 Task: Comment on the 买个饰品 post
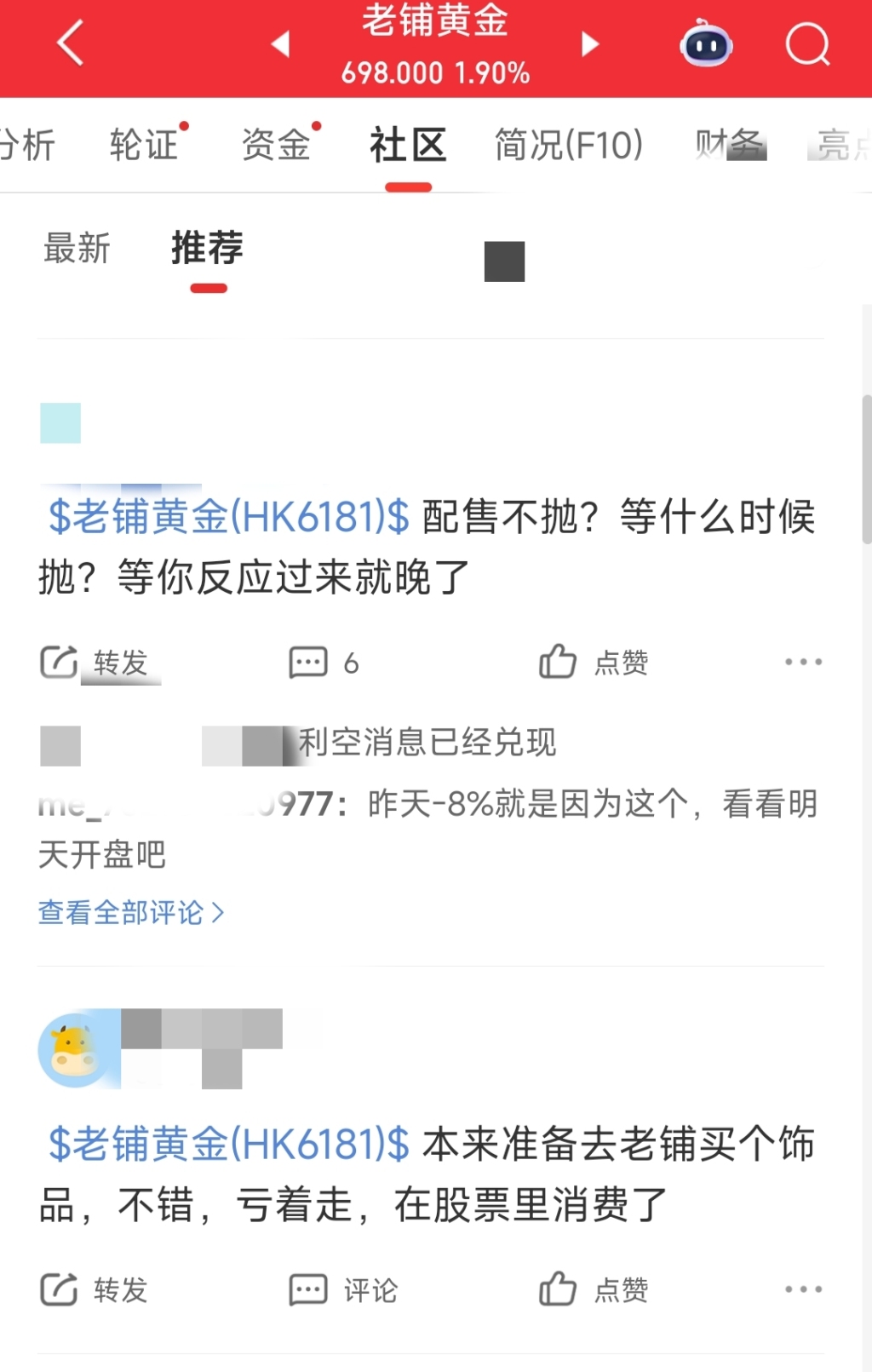click(343, 1289)
